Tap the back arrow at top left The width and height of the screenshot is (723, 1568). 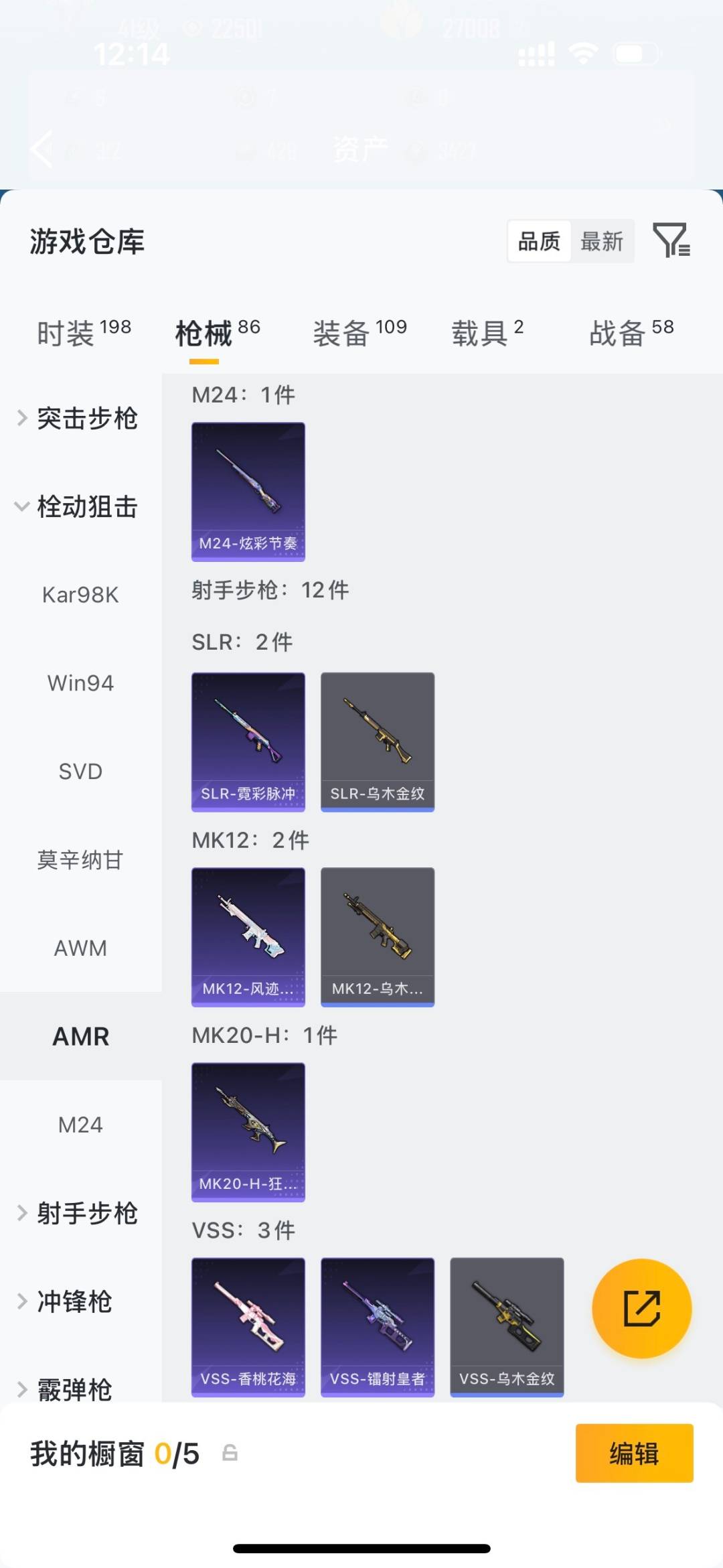42,149
